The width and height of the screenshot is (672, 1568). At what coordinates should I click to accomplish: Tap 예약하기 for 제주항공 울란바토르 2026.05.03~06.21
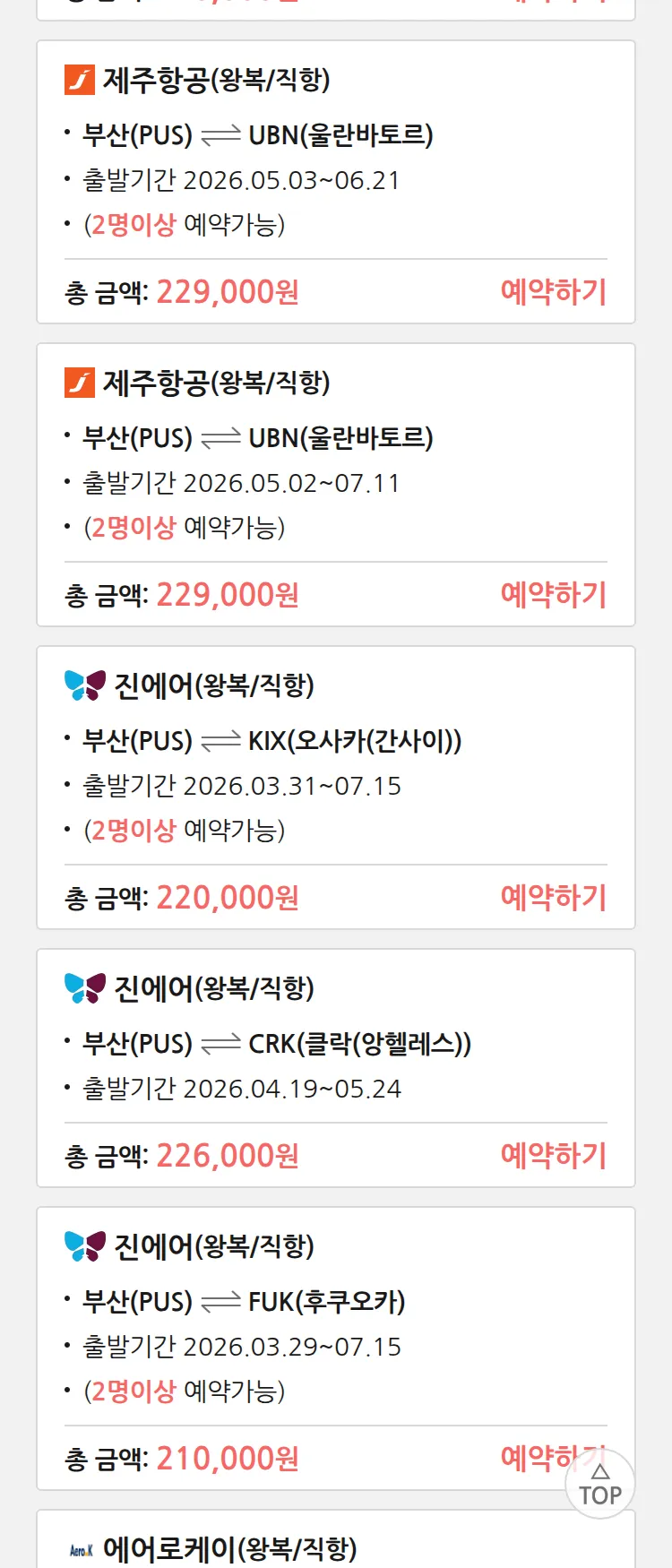click(553, 292)
